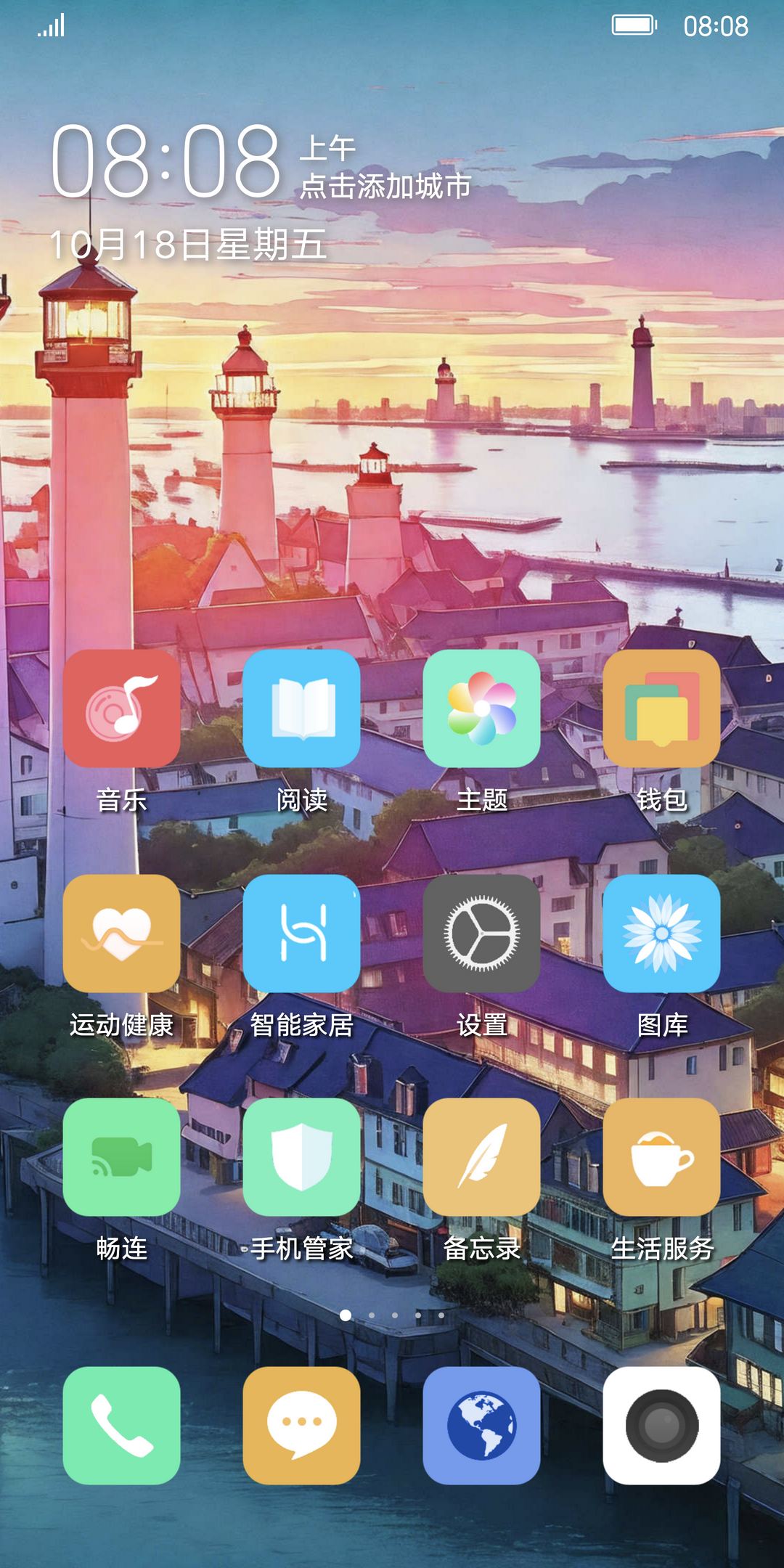Open 设置 settings
The image size is (784, 1568).
(481, 934)
